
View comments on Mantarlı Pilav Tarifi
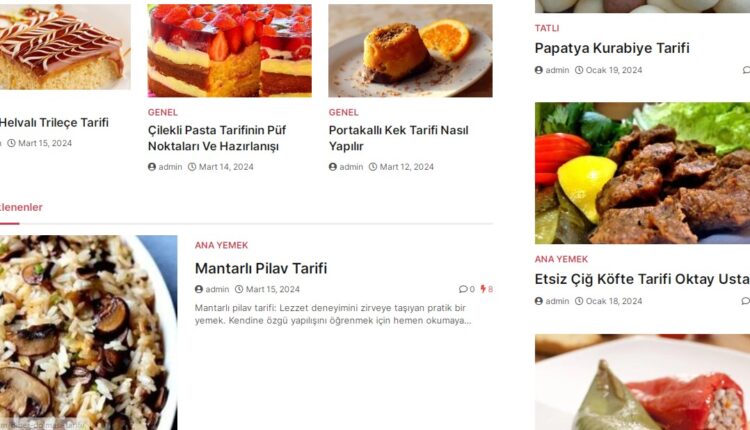coord(467,289)
